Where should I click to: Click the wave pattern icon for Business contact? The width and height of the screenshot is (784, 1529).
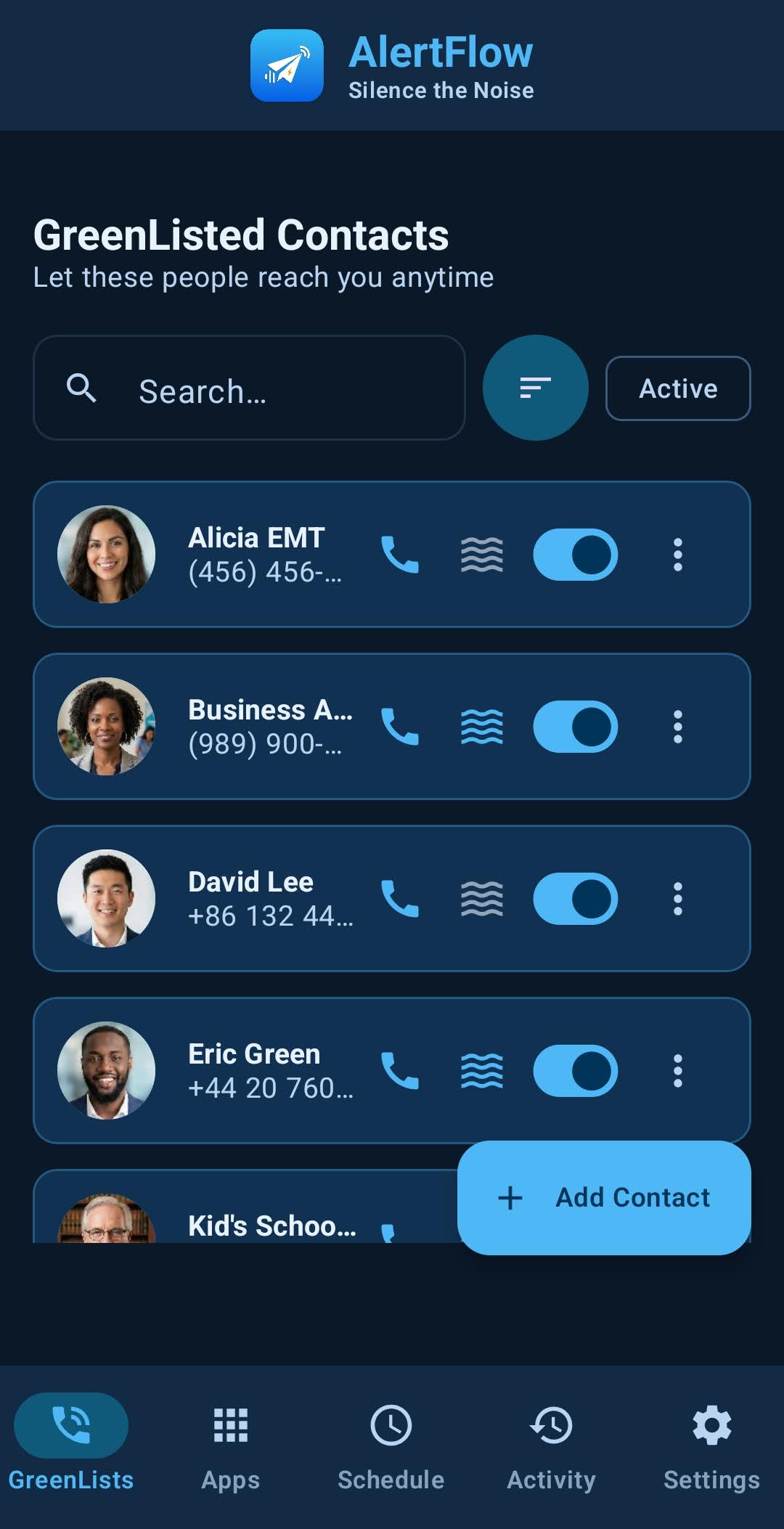click(481, 727)
